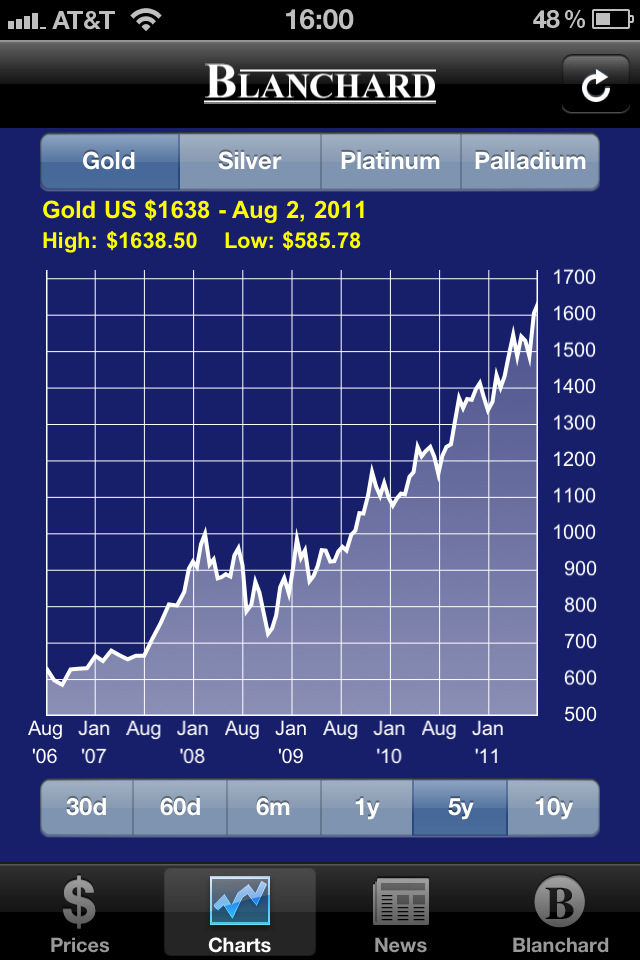Select the Gold metal segment
640x960 pixels.
pyautogui.click(x=110, y=161)
